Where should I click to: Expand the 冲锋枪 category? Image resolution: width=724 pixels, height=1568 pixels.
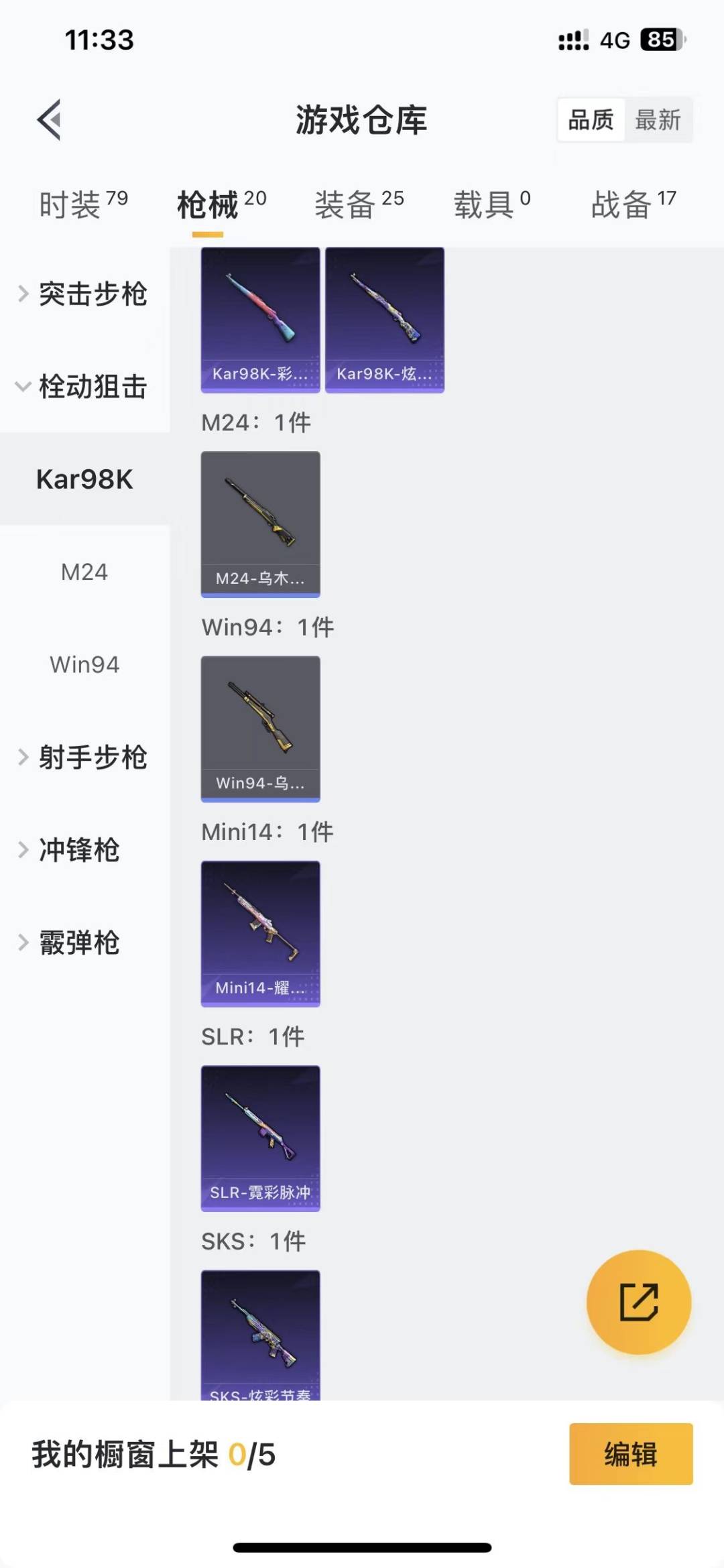point(70,849)
